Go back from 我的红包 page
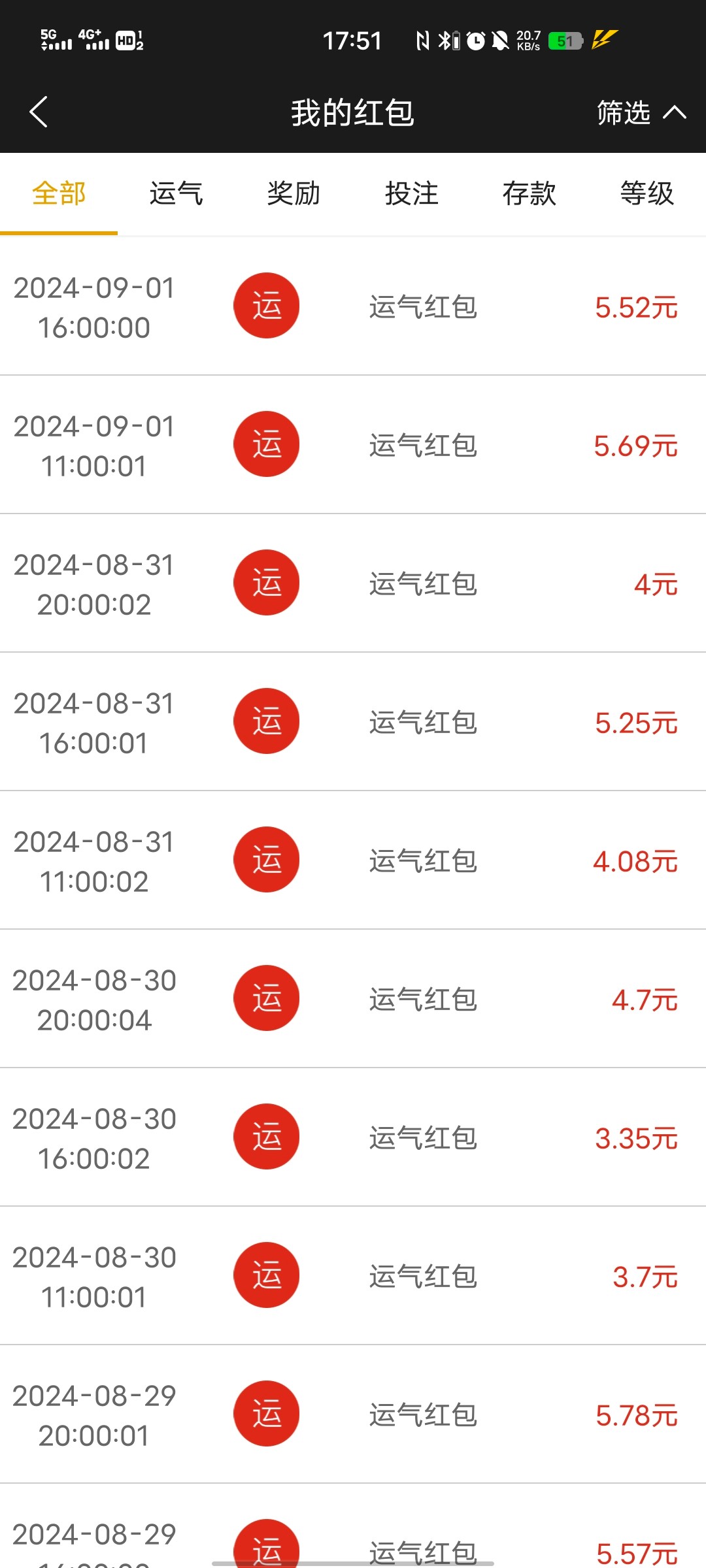Viewport: 706px width, 1568px height. (x=39, y=112)
